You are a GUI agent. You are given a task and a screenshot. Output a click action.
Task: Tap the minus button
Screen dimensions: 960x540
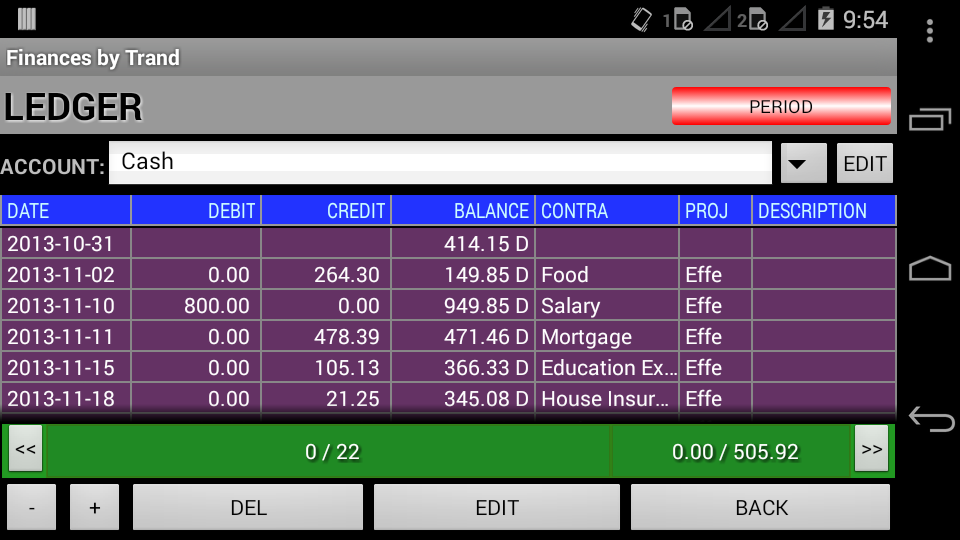[x=34, y=508]
